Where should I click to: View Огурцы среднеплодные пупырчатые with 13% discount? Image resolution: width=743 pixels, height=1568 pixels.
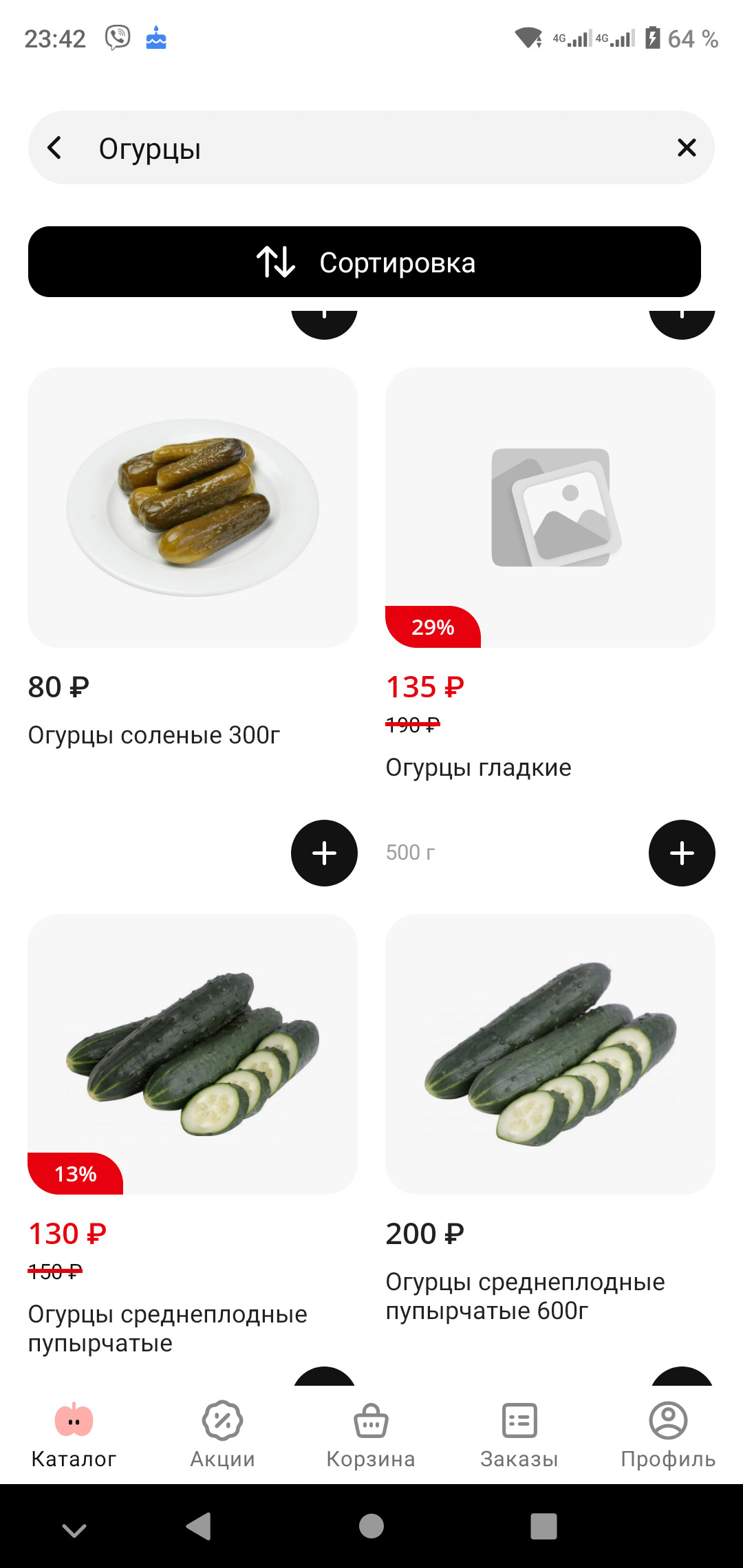tap(193, 1054)
